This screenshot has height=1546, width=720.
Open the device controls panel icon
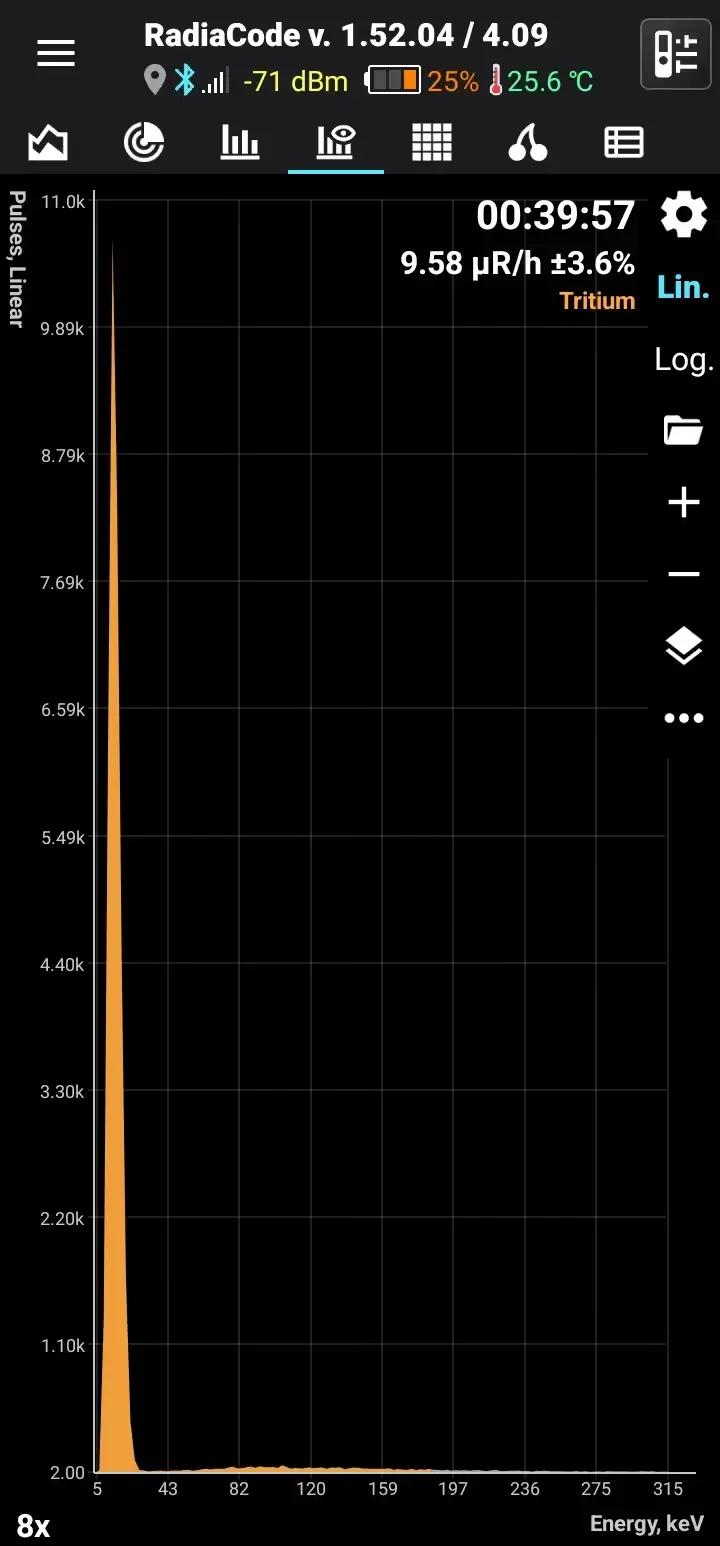(675, 54)
